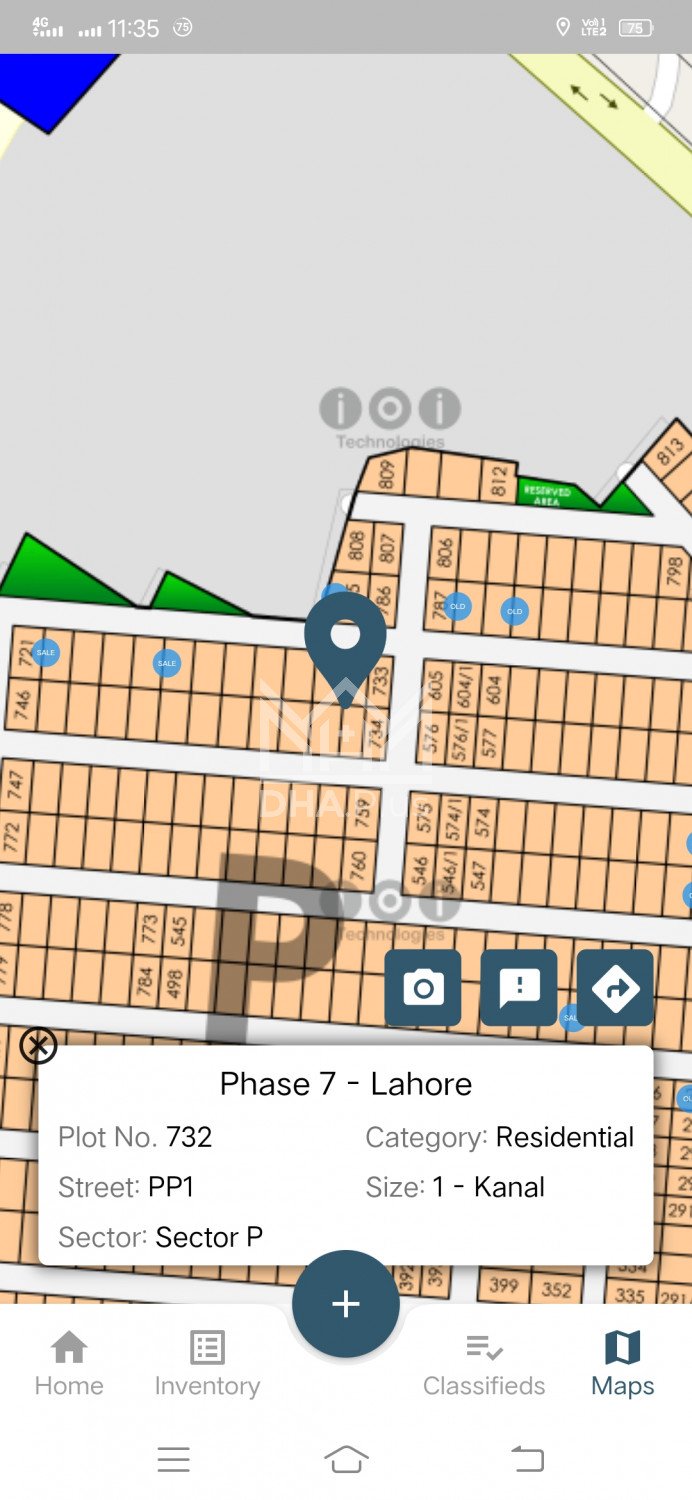Open the report issue icon
This screenshot has height=1500, width=692.
coord(519,988)
